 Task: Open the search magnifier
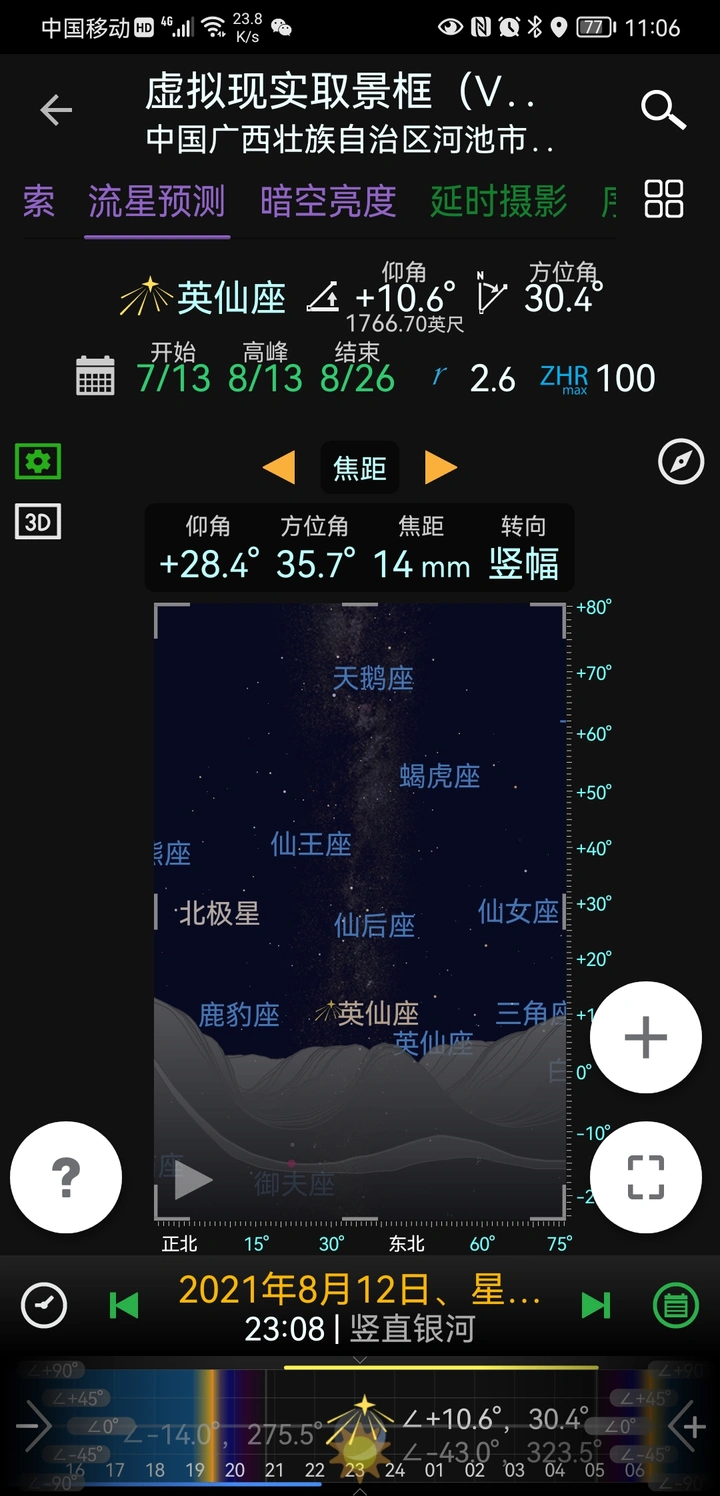click(663, 110)
